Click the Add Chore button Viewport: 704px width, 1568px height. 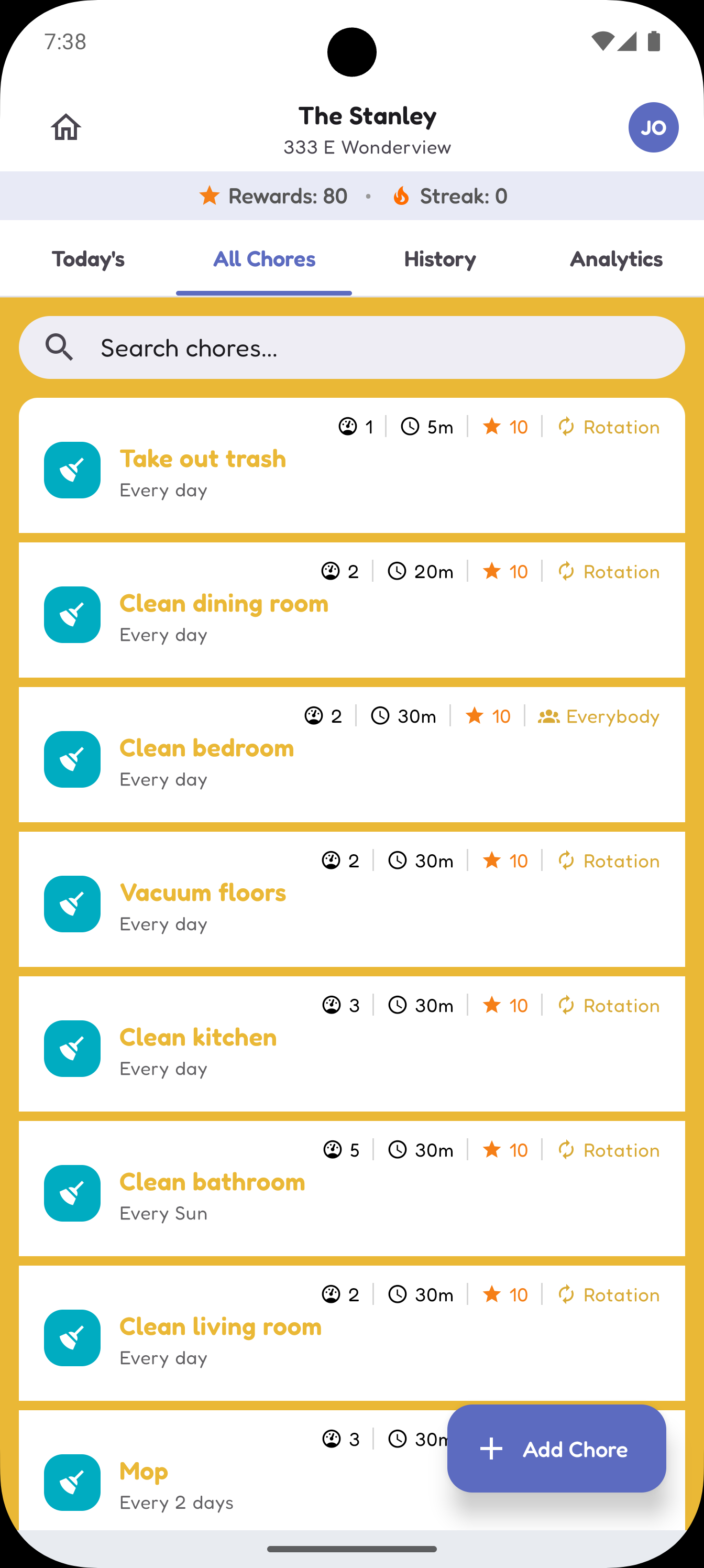click(x=556, y=1450)
